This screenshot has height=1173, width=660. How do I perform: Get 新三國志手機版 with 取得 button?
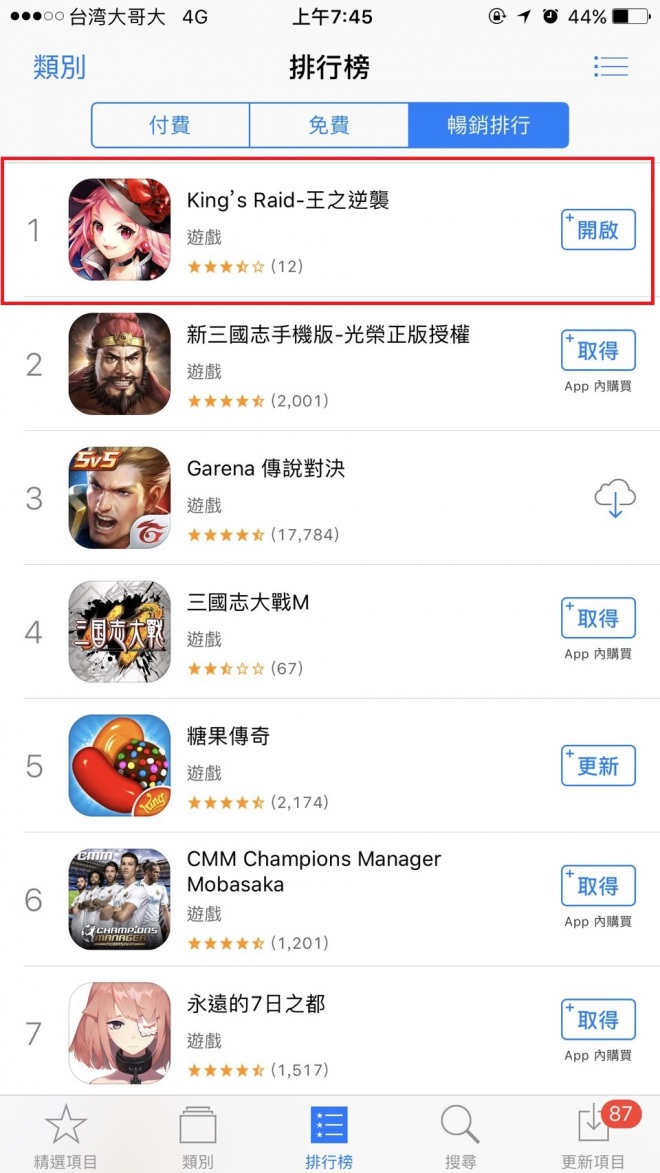[598, 351]
